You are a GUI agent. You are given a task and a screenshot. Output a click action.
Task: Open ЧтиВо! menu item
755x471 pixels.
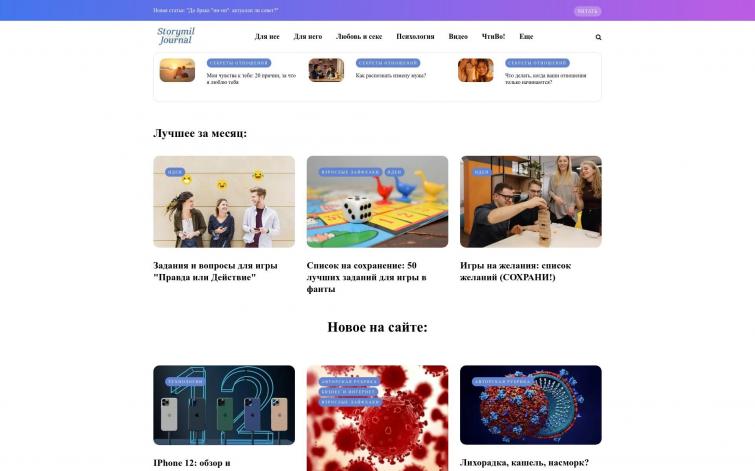(493, 37)
